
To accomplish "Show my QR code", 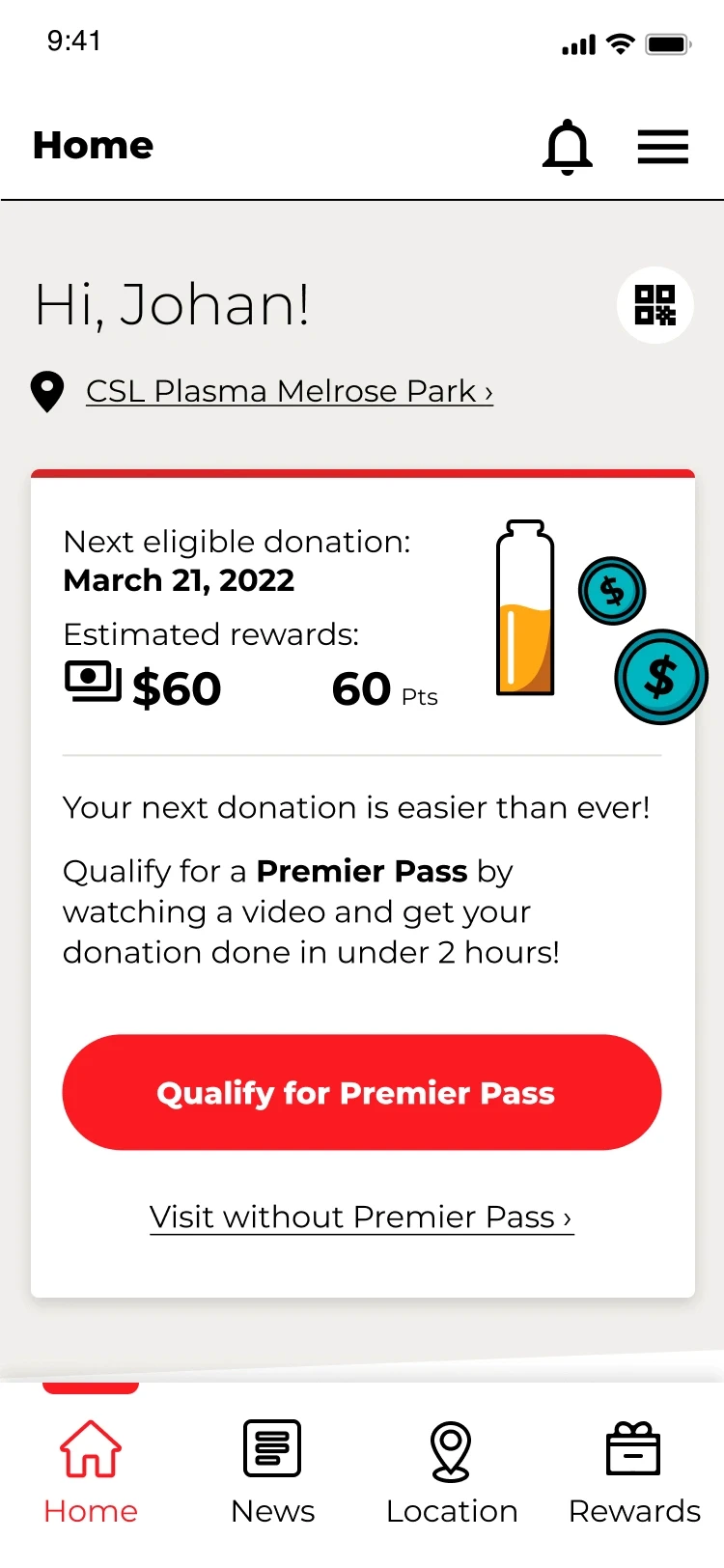I will click(x=654, y=305).
